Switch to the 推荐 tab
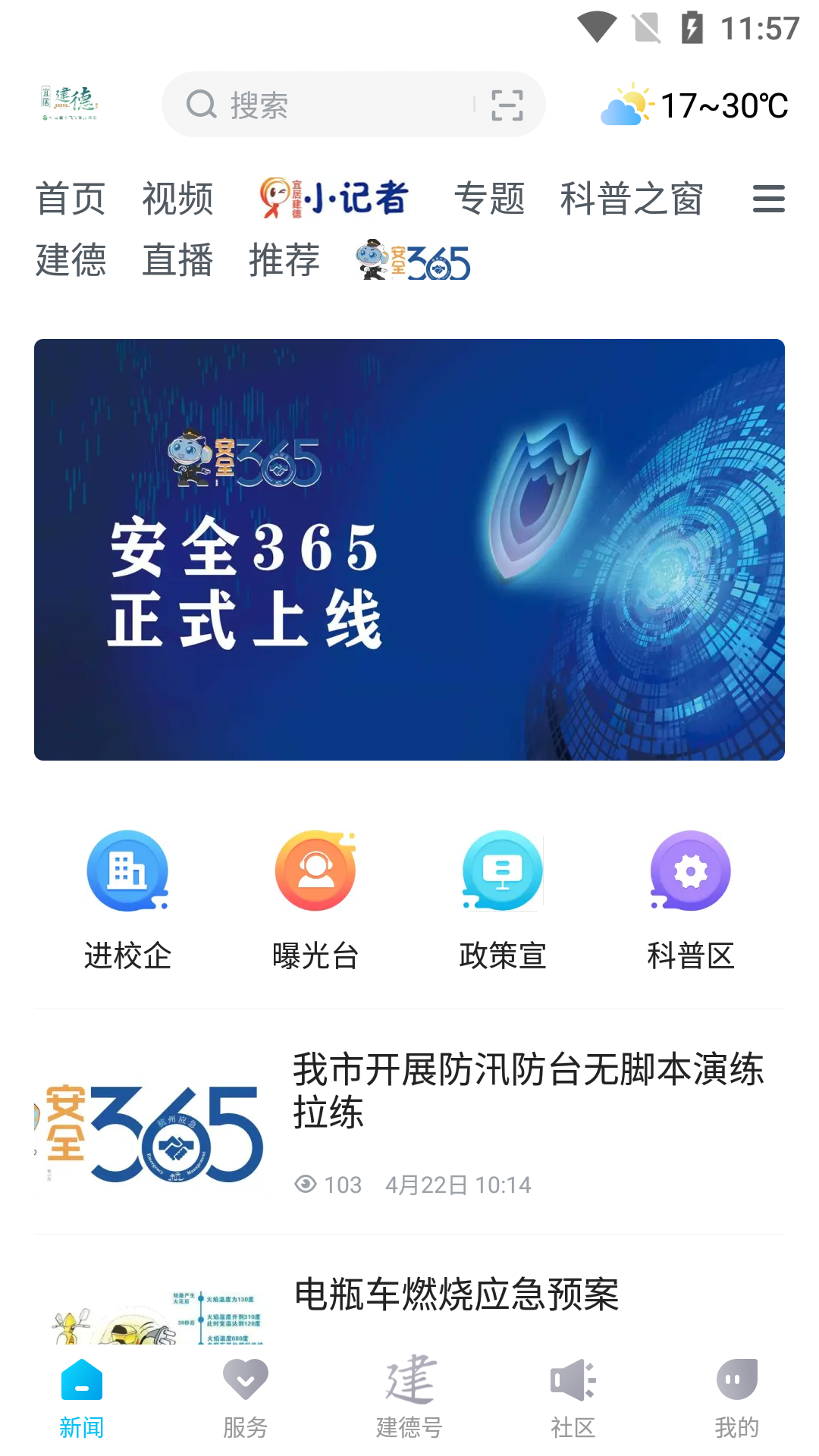819x1456 pixels. [284, 260]
